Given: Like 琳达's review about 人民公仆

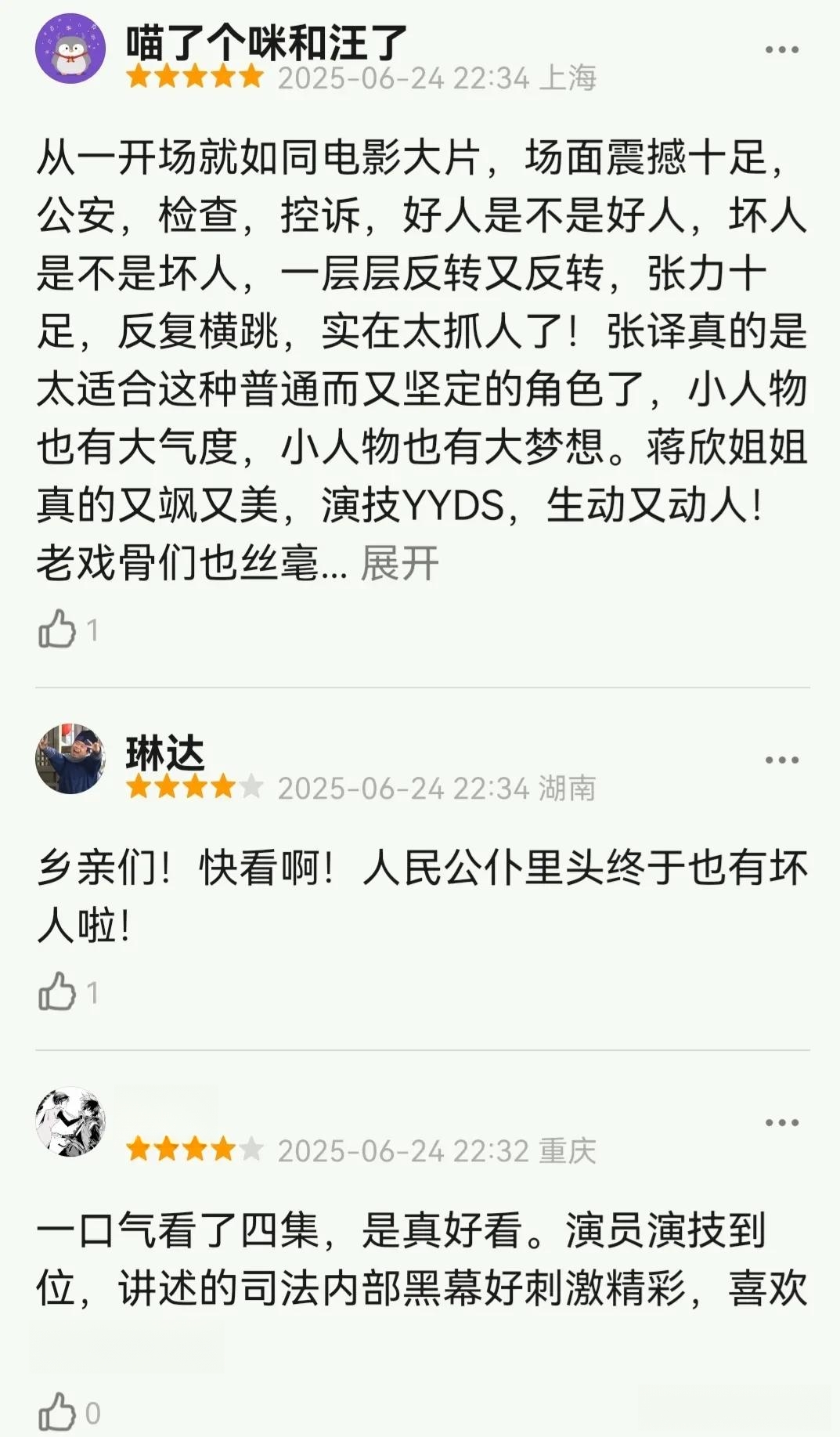Looking at the screenshot, I should [x=57, y=992].
